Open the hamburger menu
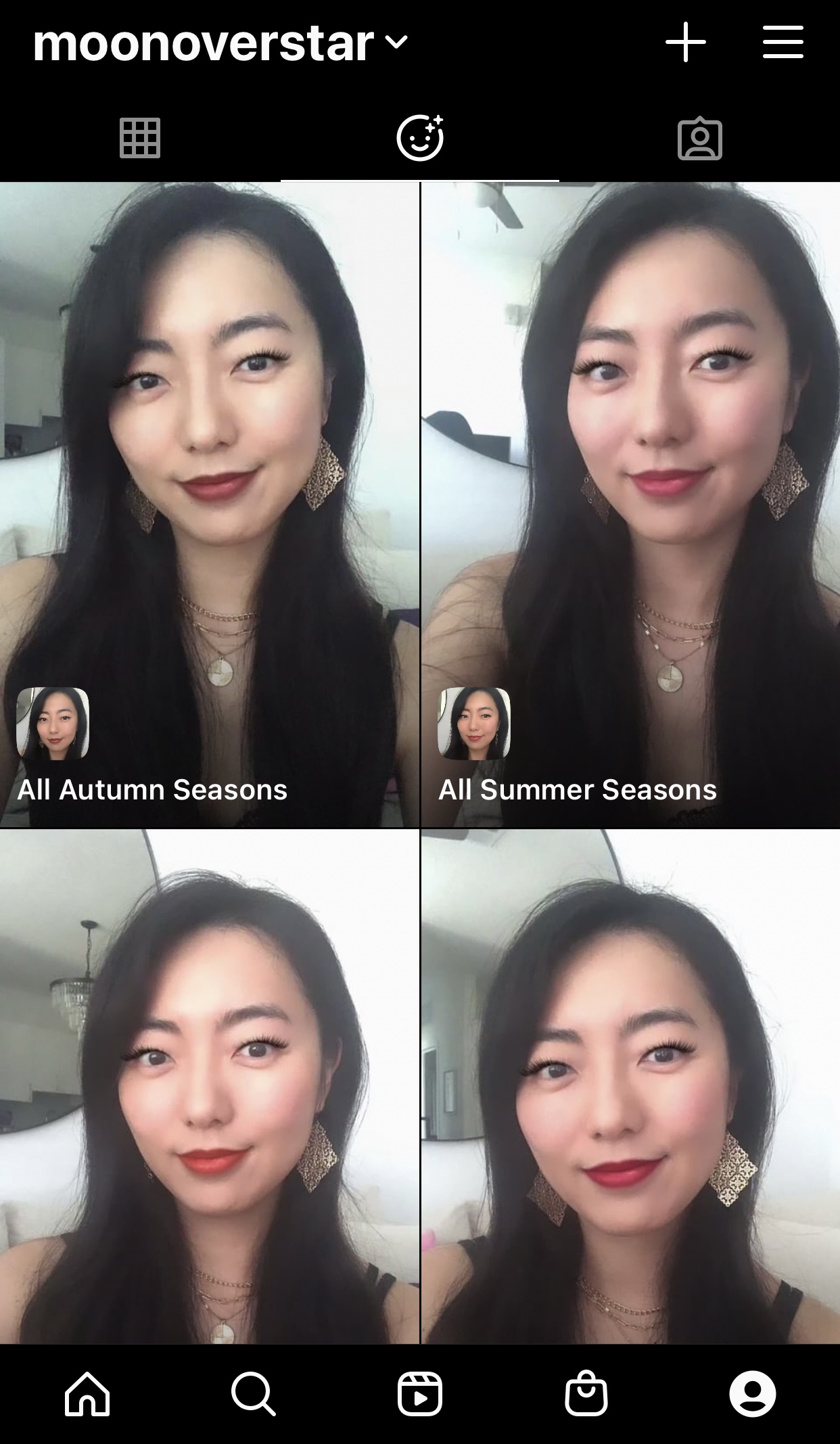 pyautogui.click(x=783, y=42)
